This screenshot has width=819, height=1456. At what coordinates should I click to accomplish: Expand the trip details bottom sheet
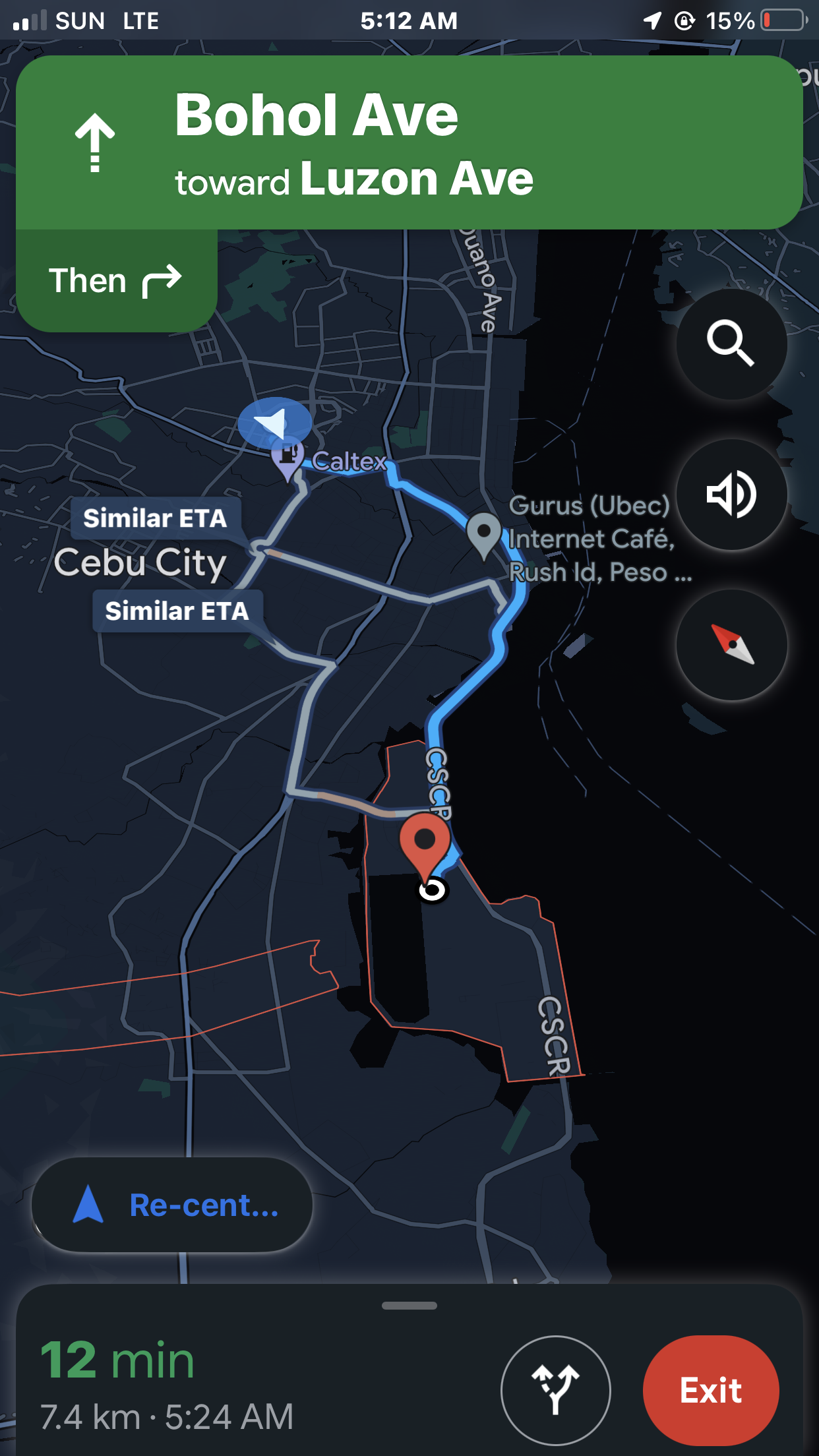click(409, 1306)
